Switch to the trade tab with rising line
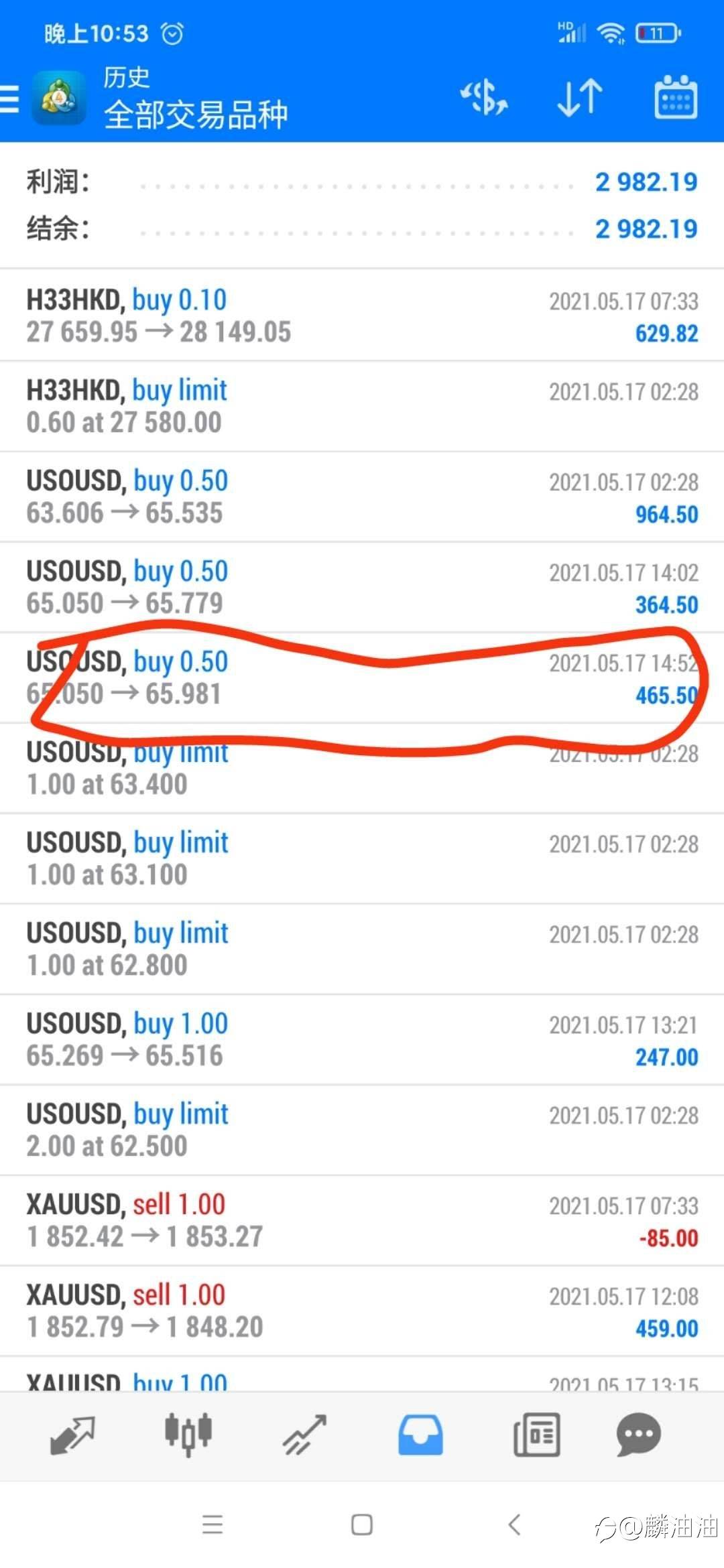The image size is (724, 1568). pos(304,1435)
